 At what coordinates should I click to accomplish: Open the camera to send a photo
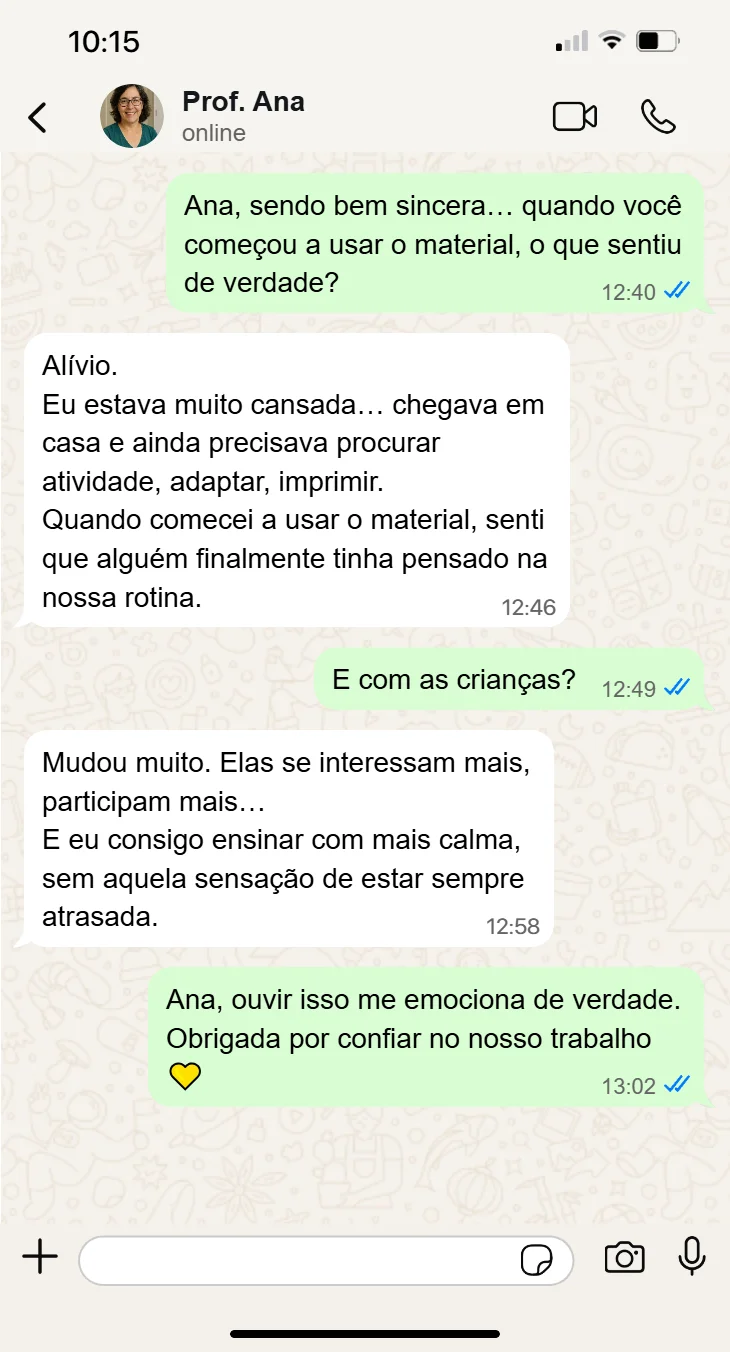pyautogui.click(x=624, y=1257)
